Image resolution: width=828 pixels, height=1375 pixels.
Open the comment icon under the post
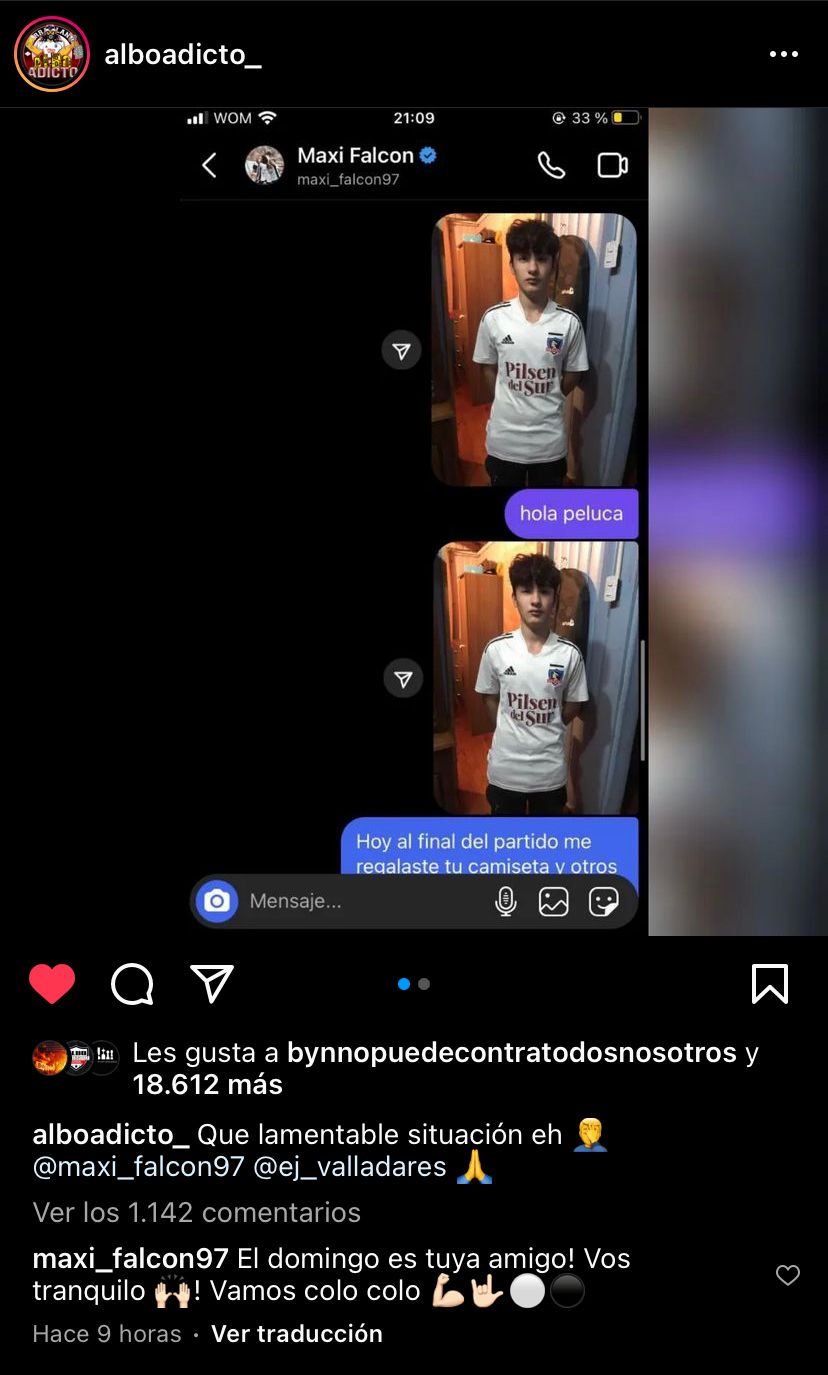pyautogui.click(x=132, y=984)
